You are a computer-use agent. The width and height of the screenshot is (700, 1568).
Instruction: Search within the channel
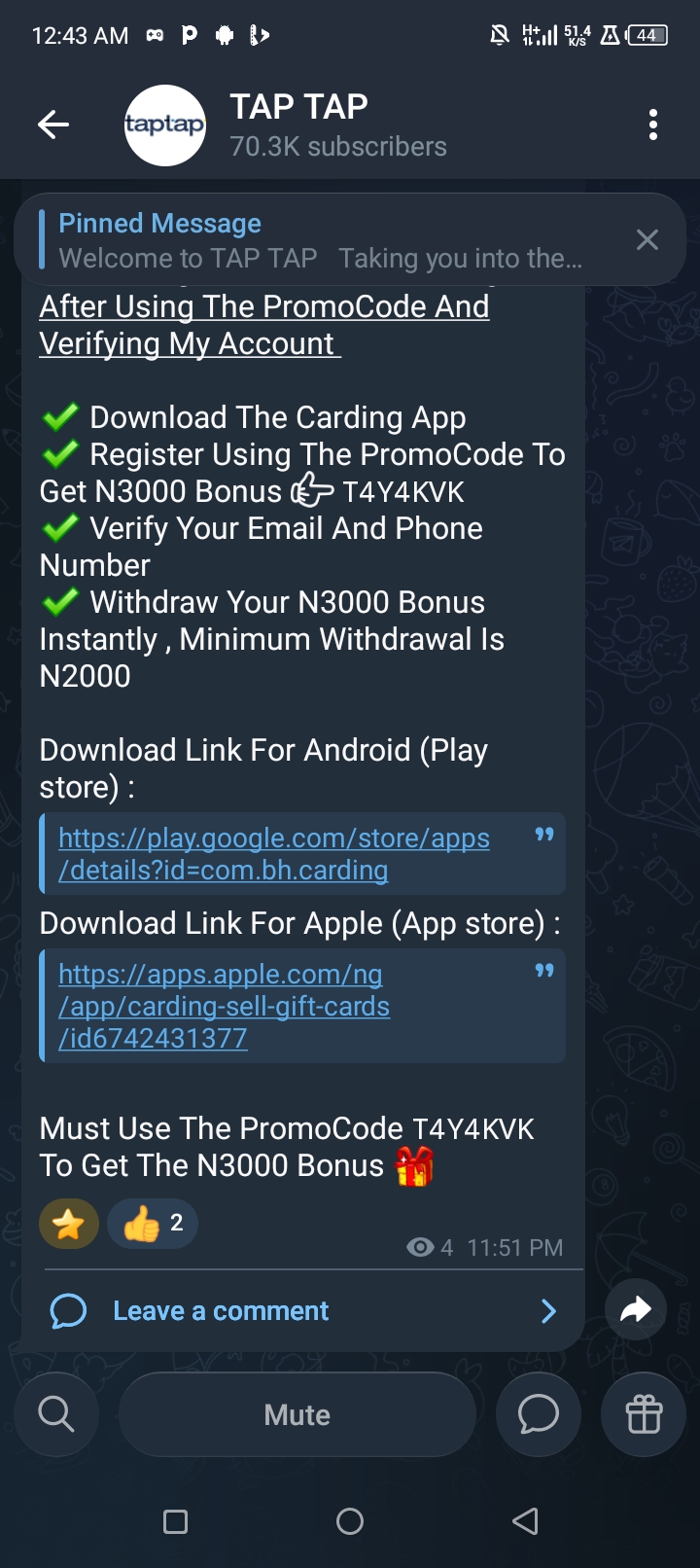(x=56, y=1414)
